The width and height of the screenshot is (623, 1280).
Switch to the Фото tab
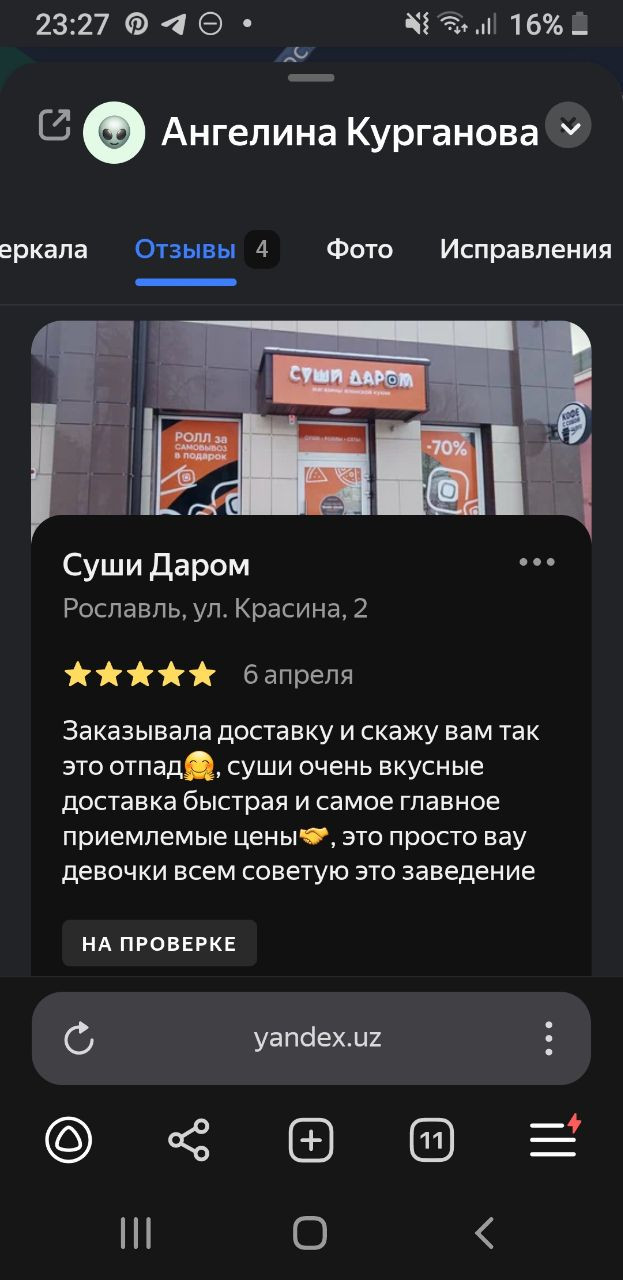pos(359,249)
